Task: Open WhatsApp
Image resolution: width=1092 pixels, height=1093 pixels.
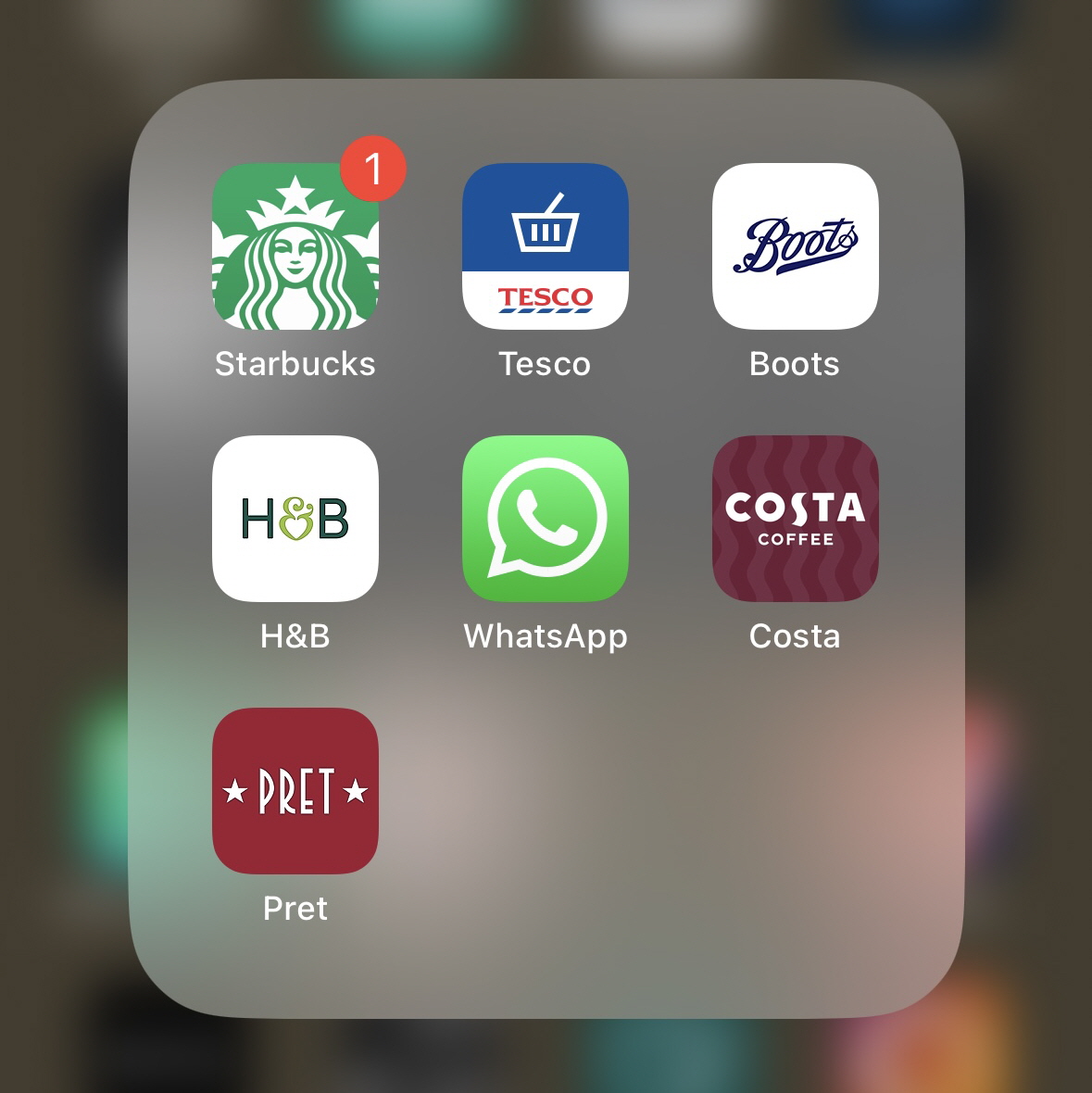Action: point(545,519)
